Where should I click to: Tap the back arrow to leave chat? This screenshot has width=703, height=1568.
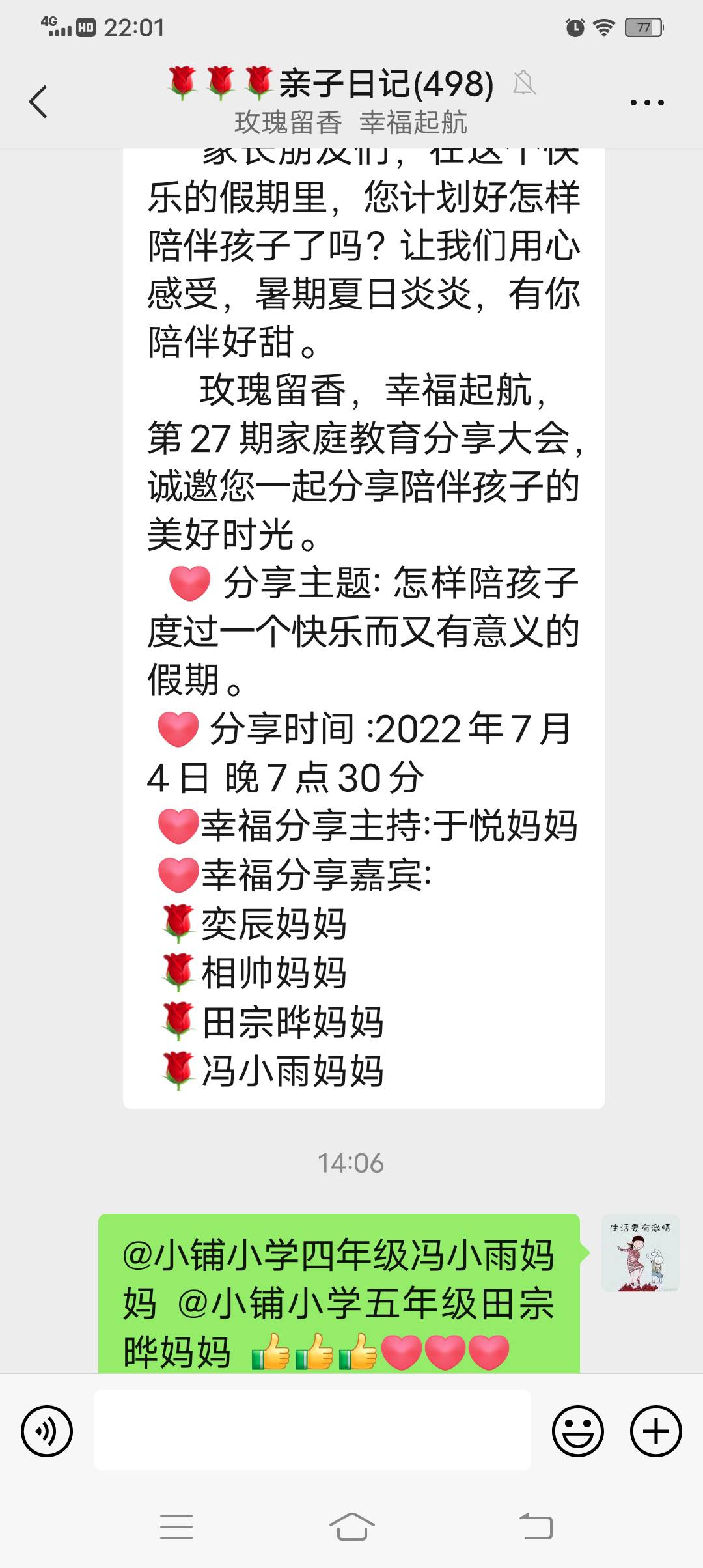click(x=39, y=101)
